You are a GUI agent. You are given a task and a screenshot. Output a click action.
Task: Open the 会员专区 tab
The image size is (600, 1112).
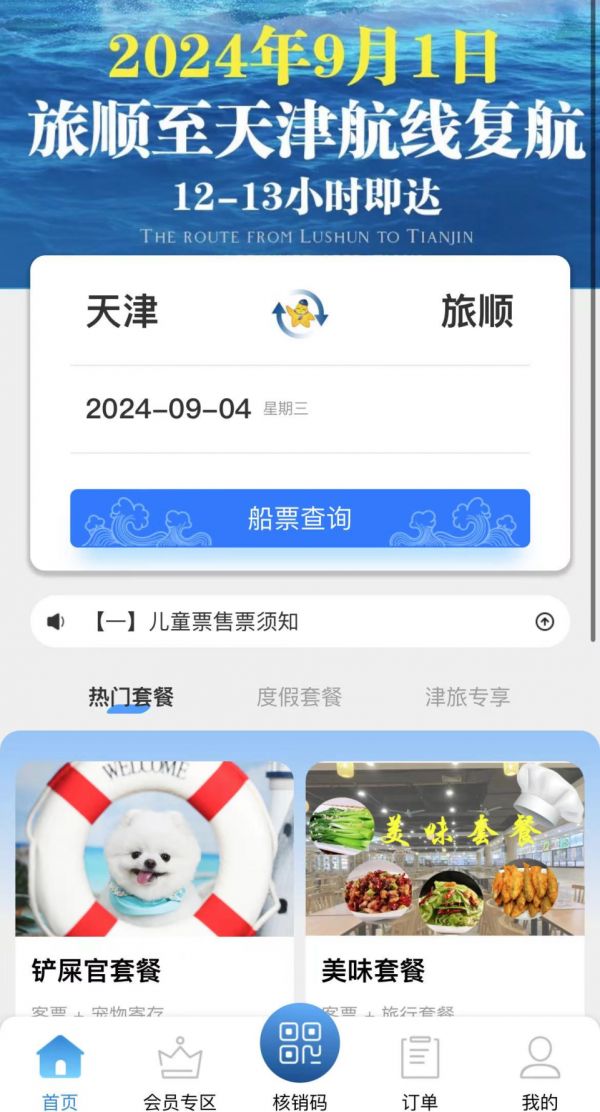180,1072
